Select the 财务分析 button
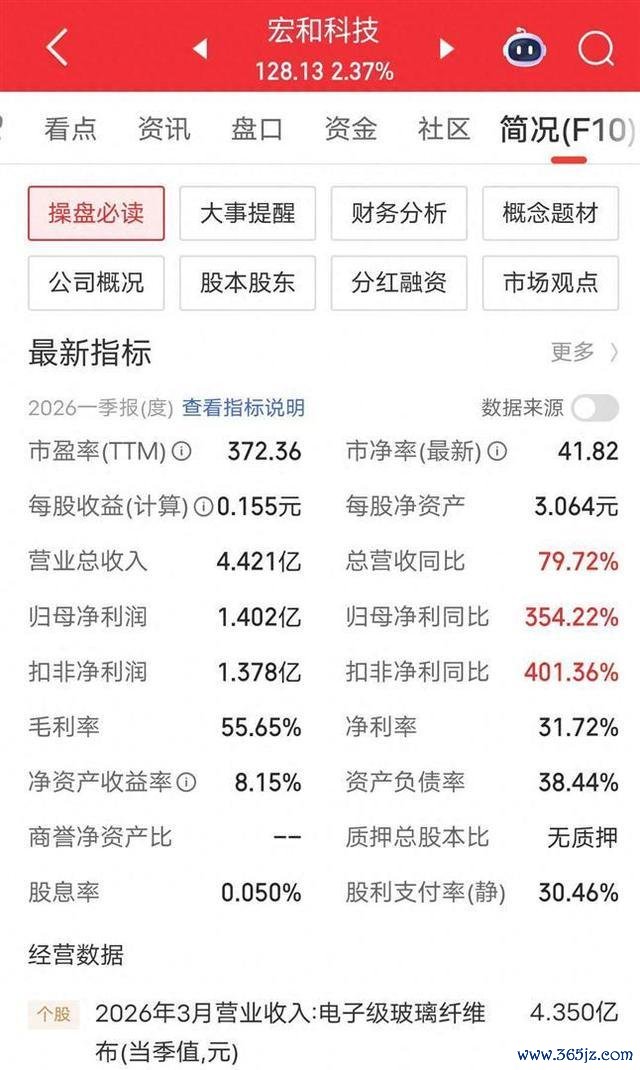This screenshot has height=1070, width=640. pos(399,213)
